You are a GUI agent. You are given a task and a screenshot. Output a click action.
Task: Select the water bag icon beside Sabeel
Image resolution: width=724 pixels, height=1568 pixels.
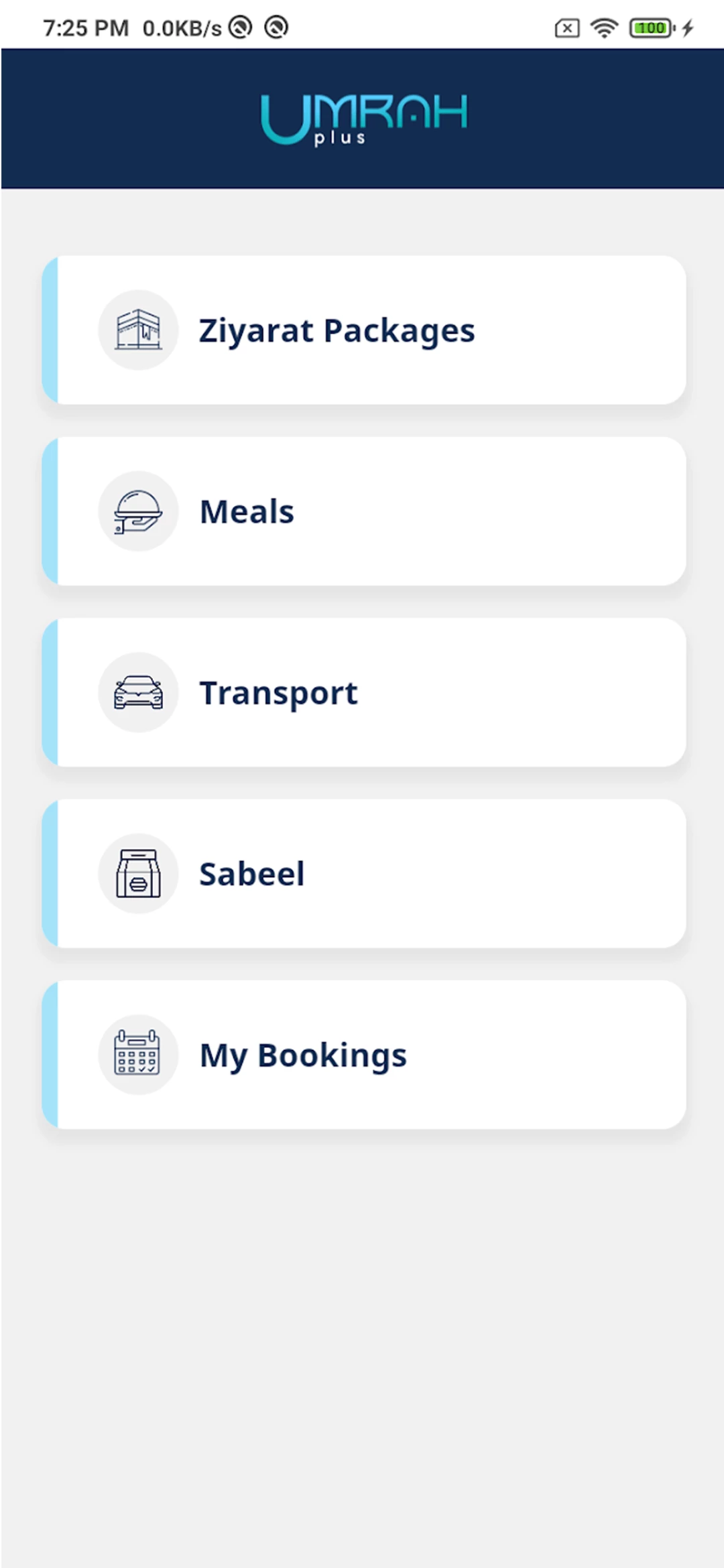(138, 872)
